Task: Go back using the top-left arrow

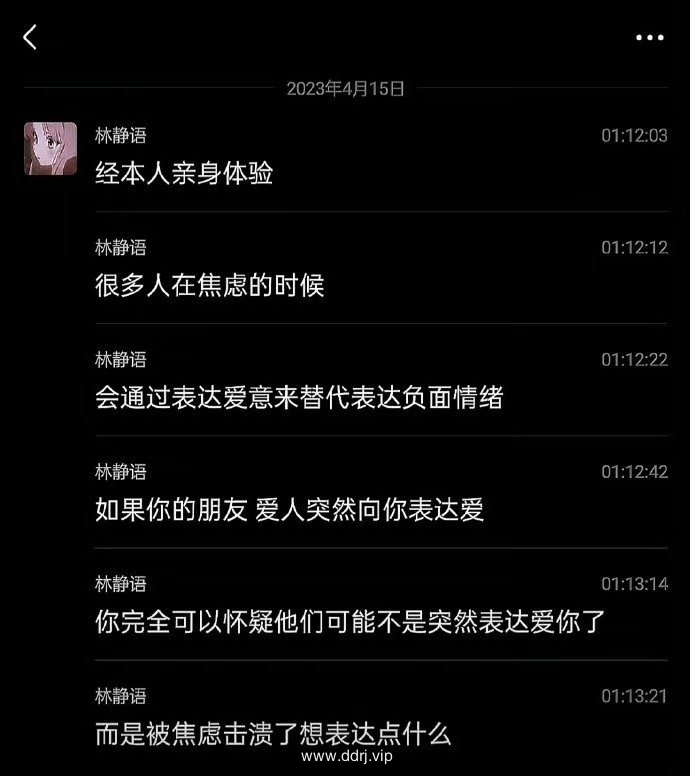Action: tap(30, 38)
